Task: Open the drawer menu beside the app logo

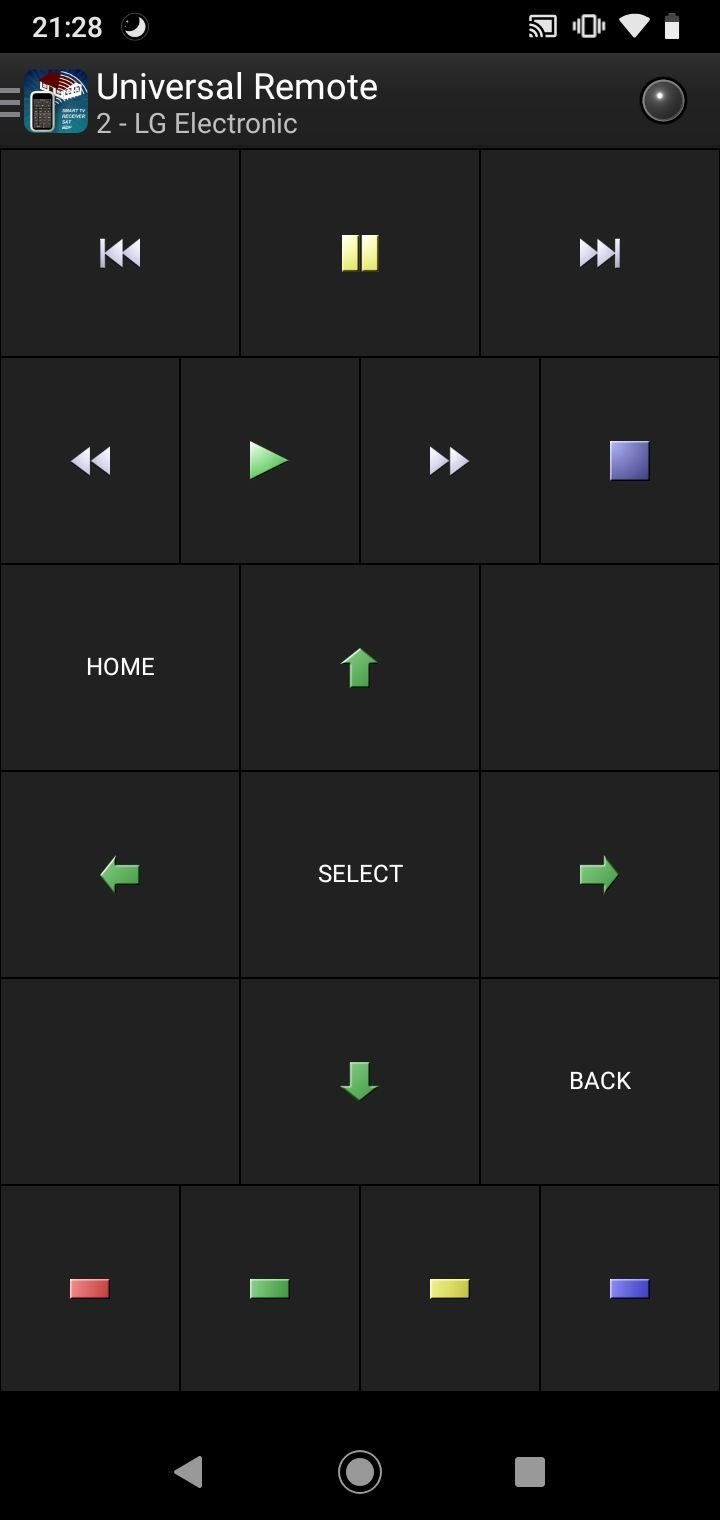Action: [10, 101]
